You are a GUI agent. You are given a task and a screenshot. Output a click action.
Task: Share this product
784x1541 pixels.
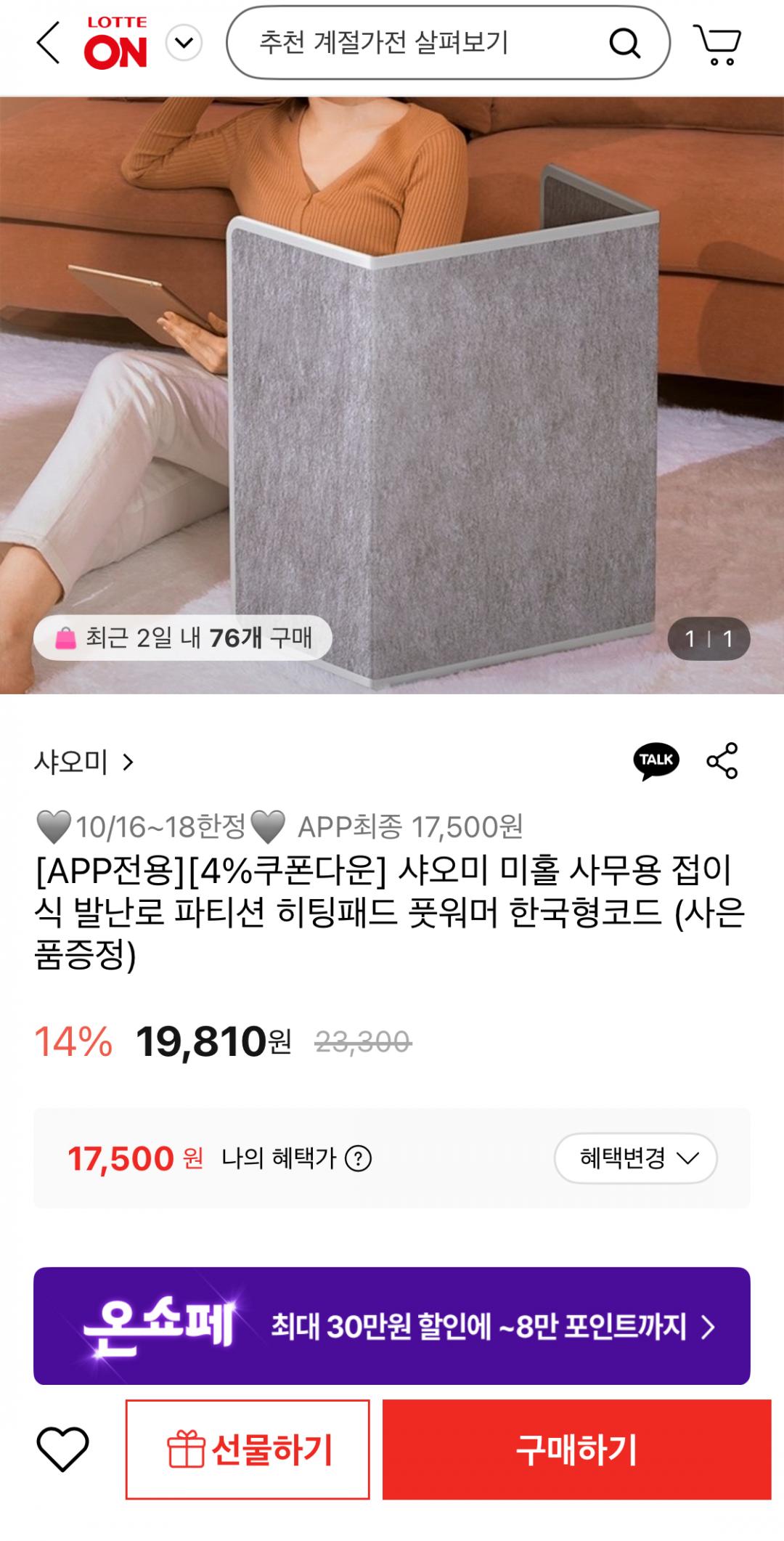(x=722, y=761)
